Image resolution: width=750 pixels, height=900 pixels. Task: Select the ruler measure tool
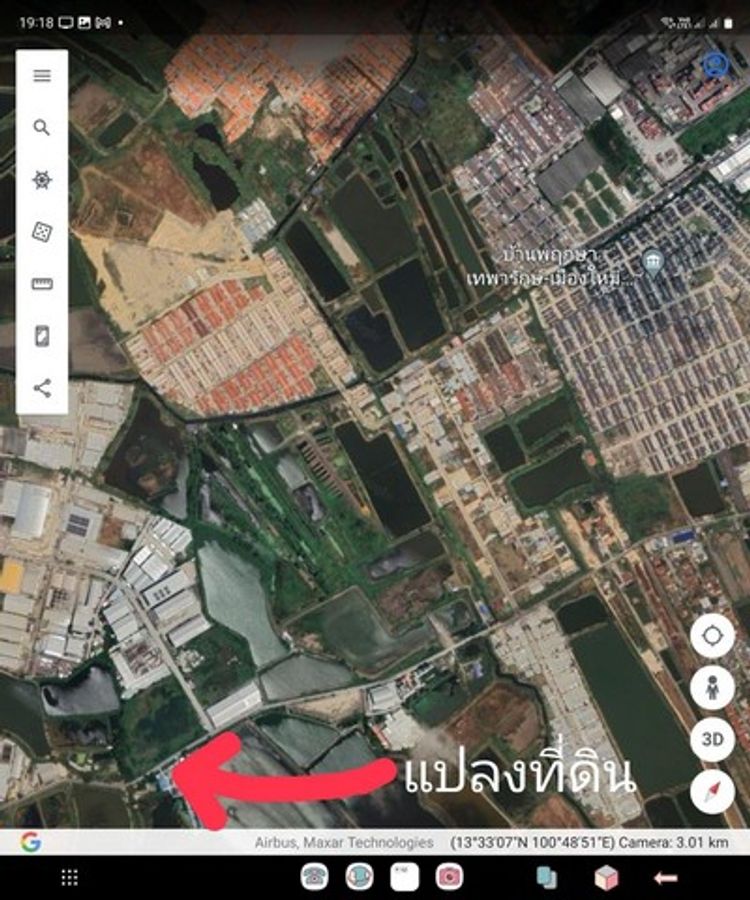[x=42, y=284]
